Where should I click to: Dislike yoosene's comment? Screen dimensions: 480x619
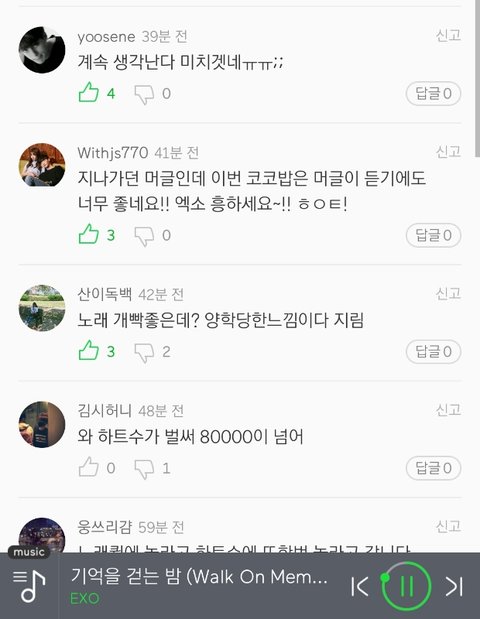point(144,94)
